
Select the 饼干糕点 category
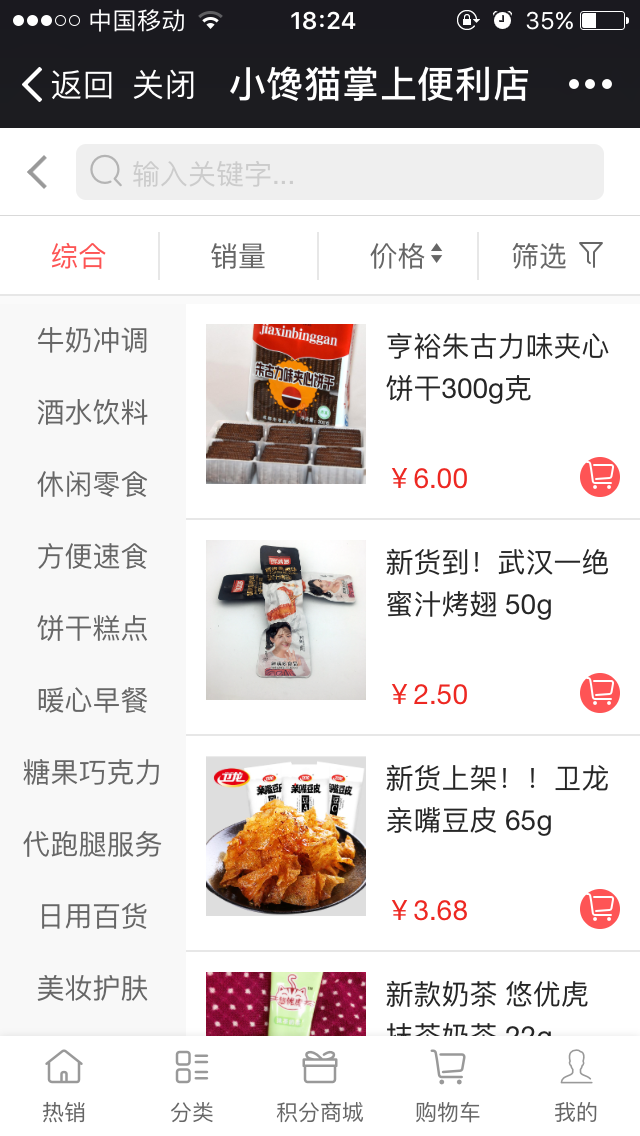click(x=93, y=627)
